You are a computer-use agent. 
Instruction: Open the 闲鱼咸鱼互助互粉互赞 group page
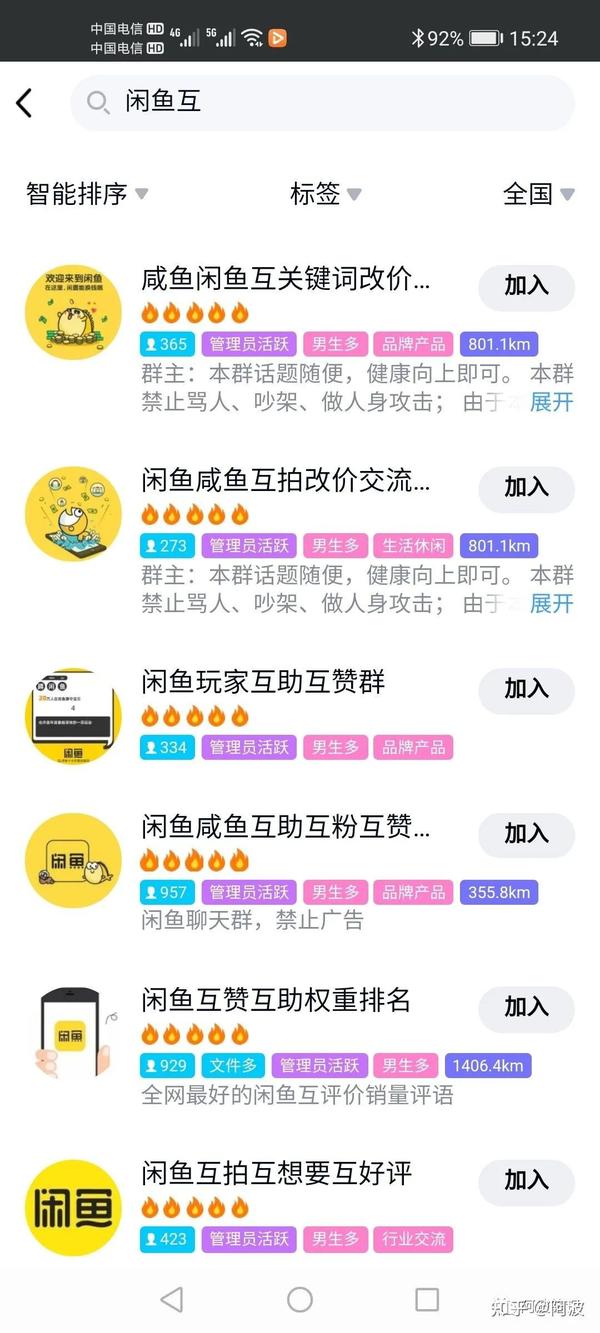pyautogui.click(x=285, y=828)
